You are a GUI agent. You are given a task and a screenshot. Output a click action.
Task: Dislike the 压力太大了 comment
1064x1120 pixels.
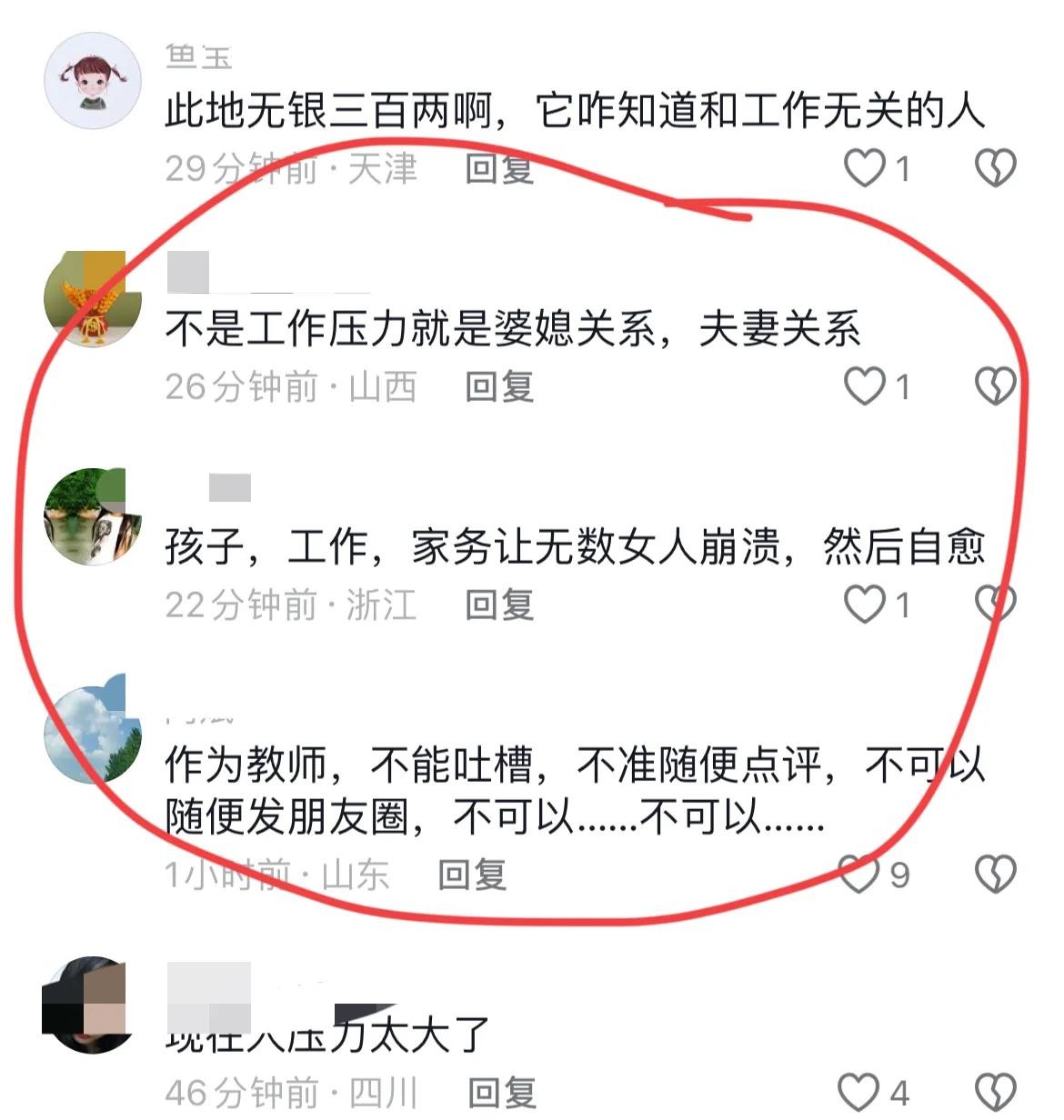(995, 1092)
